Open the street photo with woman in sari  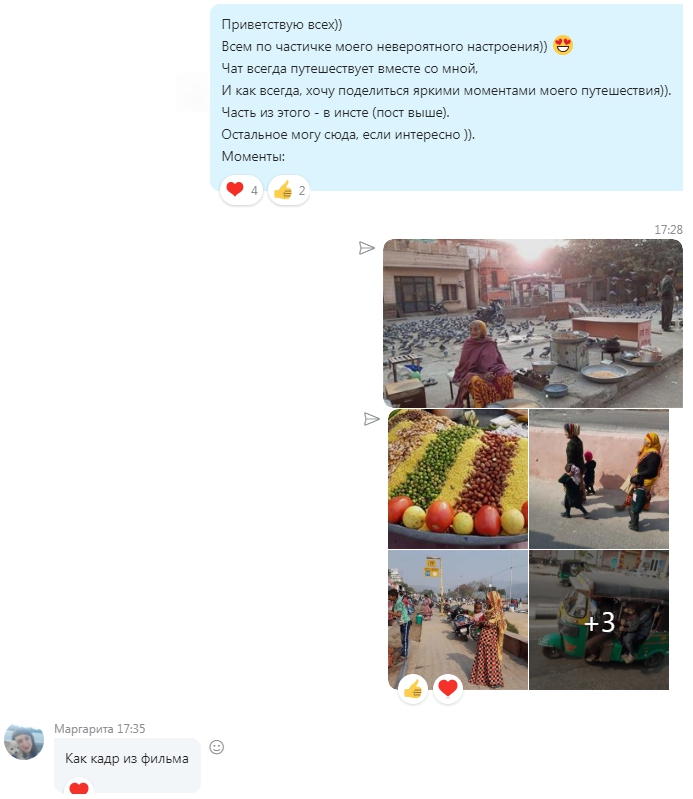[x=457, y=619]
